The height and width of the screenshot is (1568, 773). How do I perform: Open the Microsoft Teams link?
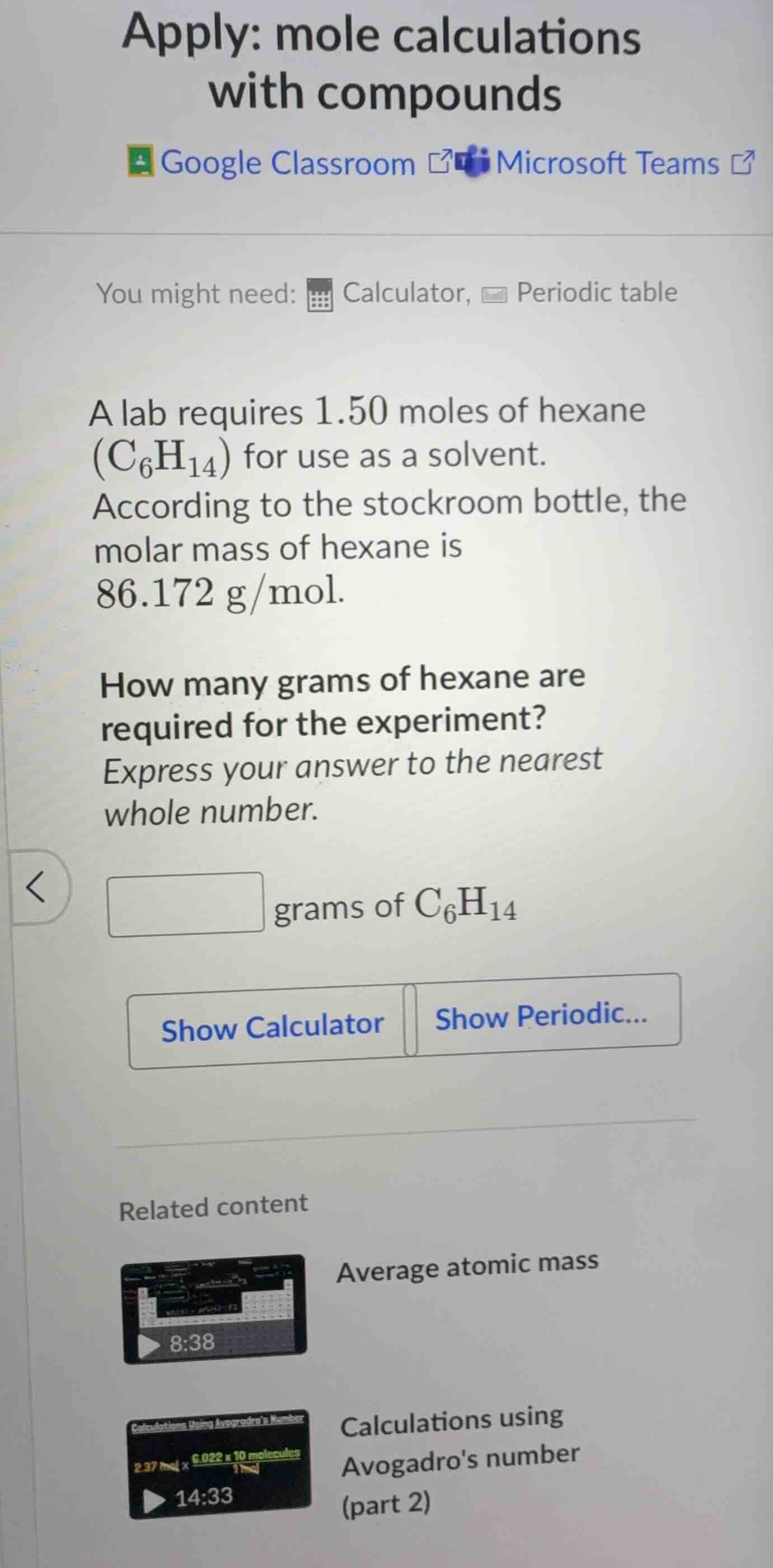pyautogui.click(x=608, y=161)
